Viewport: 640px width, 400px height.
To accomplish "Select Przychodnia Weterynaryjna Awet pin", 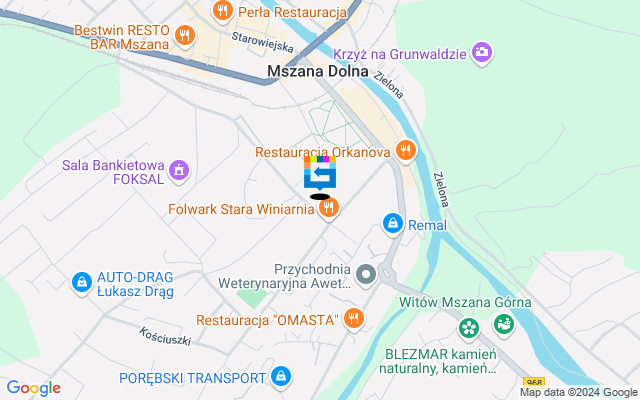I will click(x=367, y=274).
